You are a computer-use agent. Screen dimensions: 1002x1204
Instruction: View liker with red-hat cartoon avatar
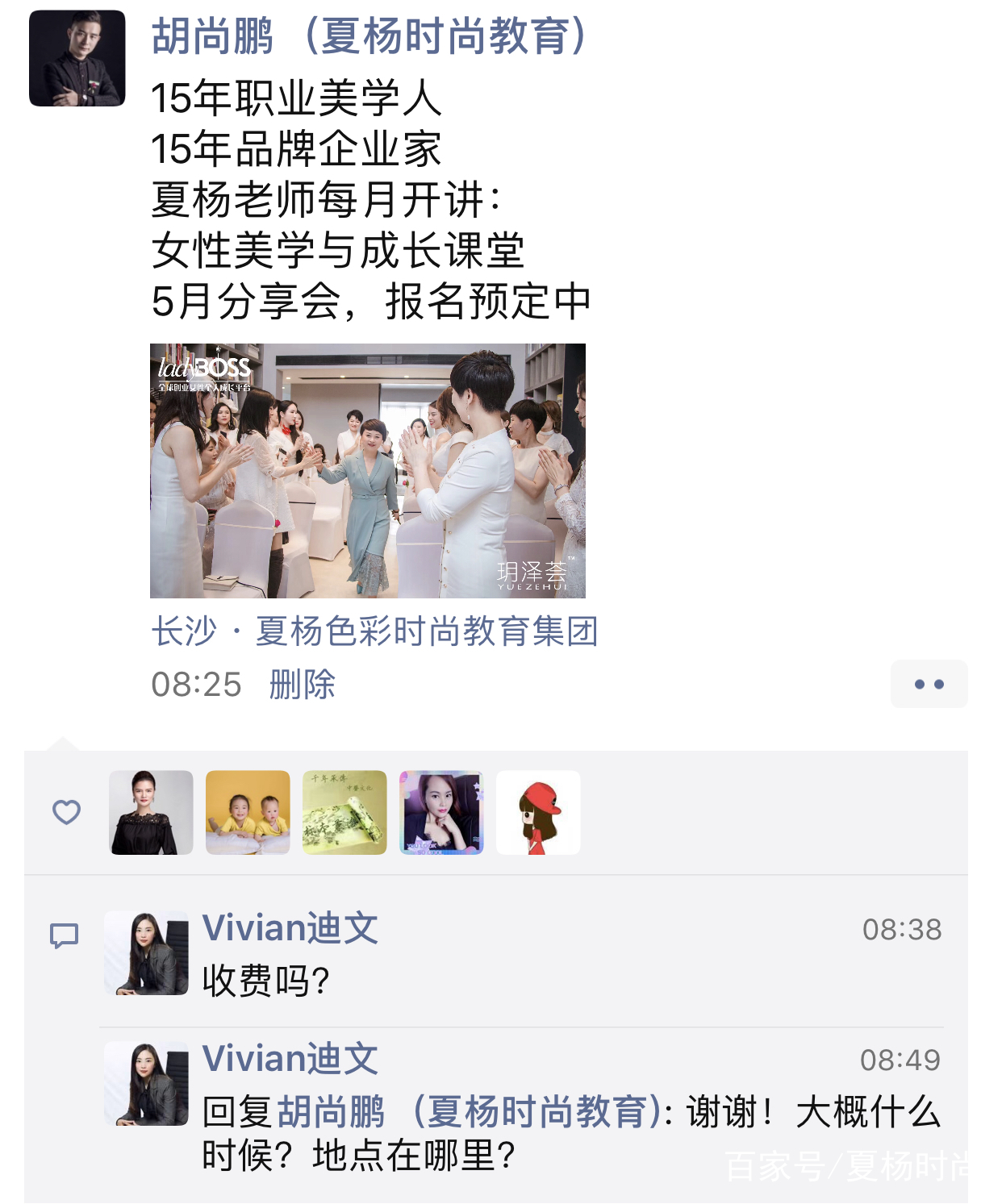tap(538, 812)
